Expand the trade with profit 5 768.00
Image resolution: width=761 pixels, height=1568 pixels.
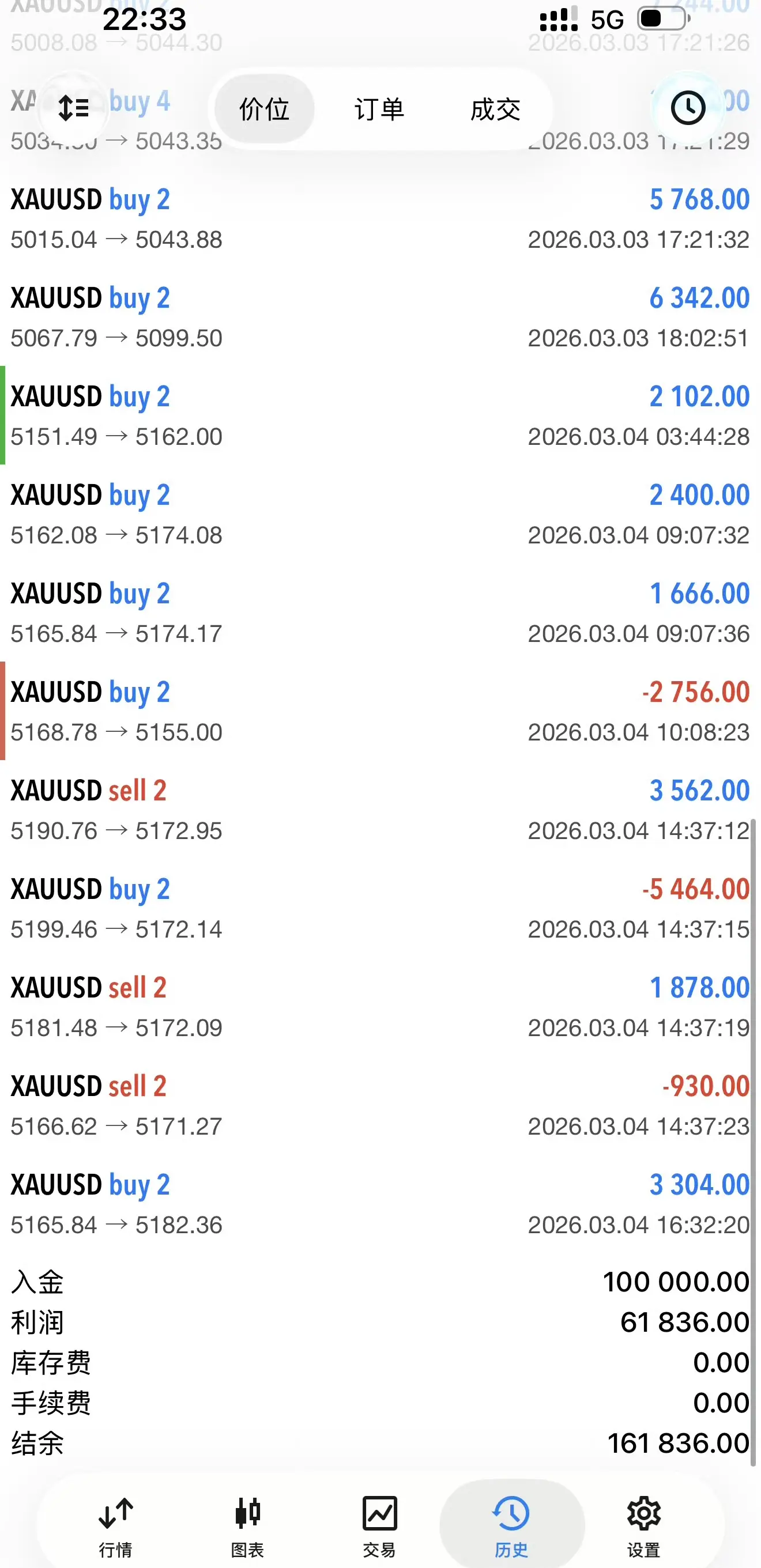click(380, 218)
